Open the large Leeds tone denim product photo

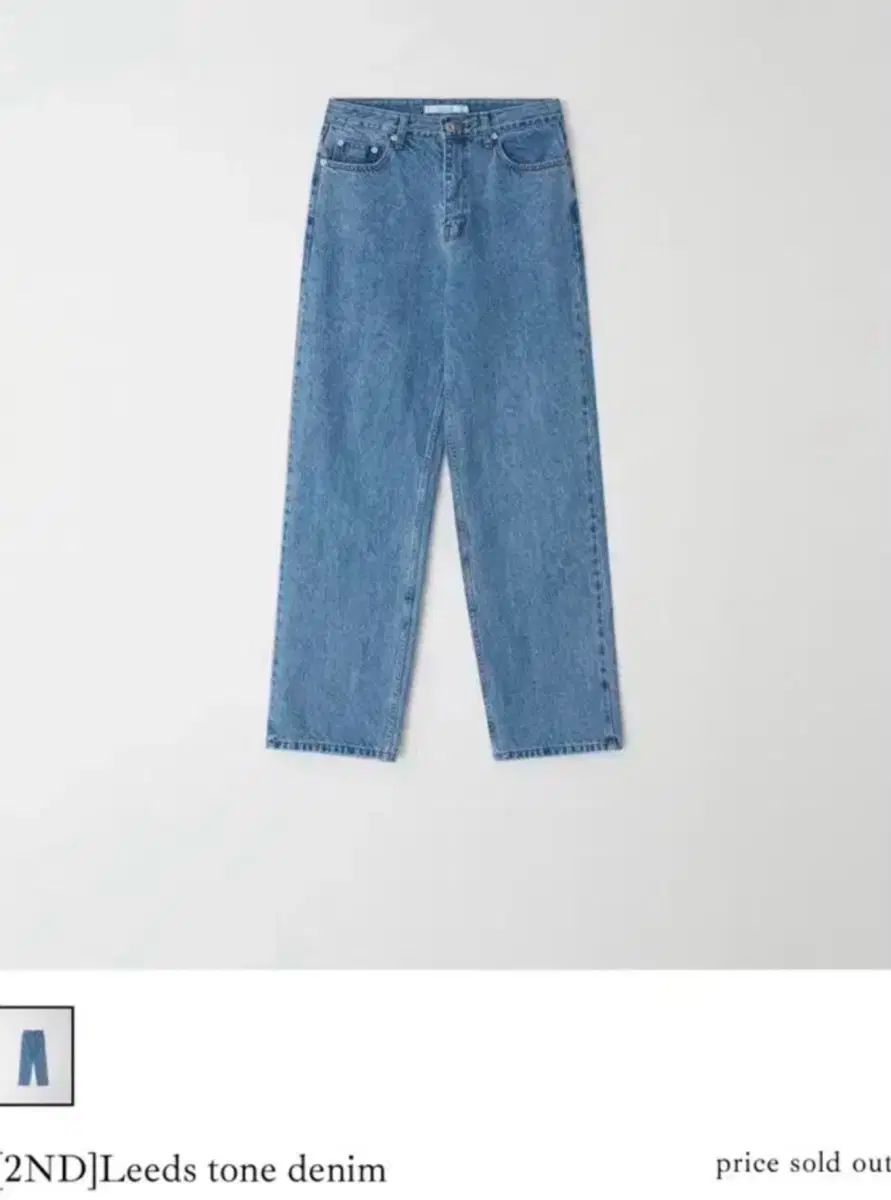[x=444, y=430]
